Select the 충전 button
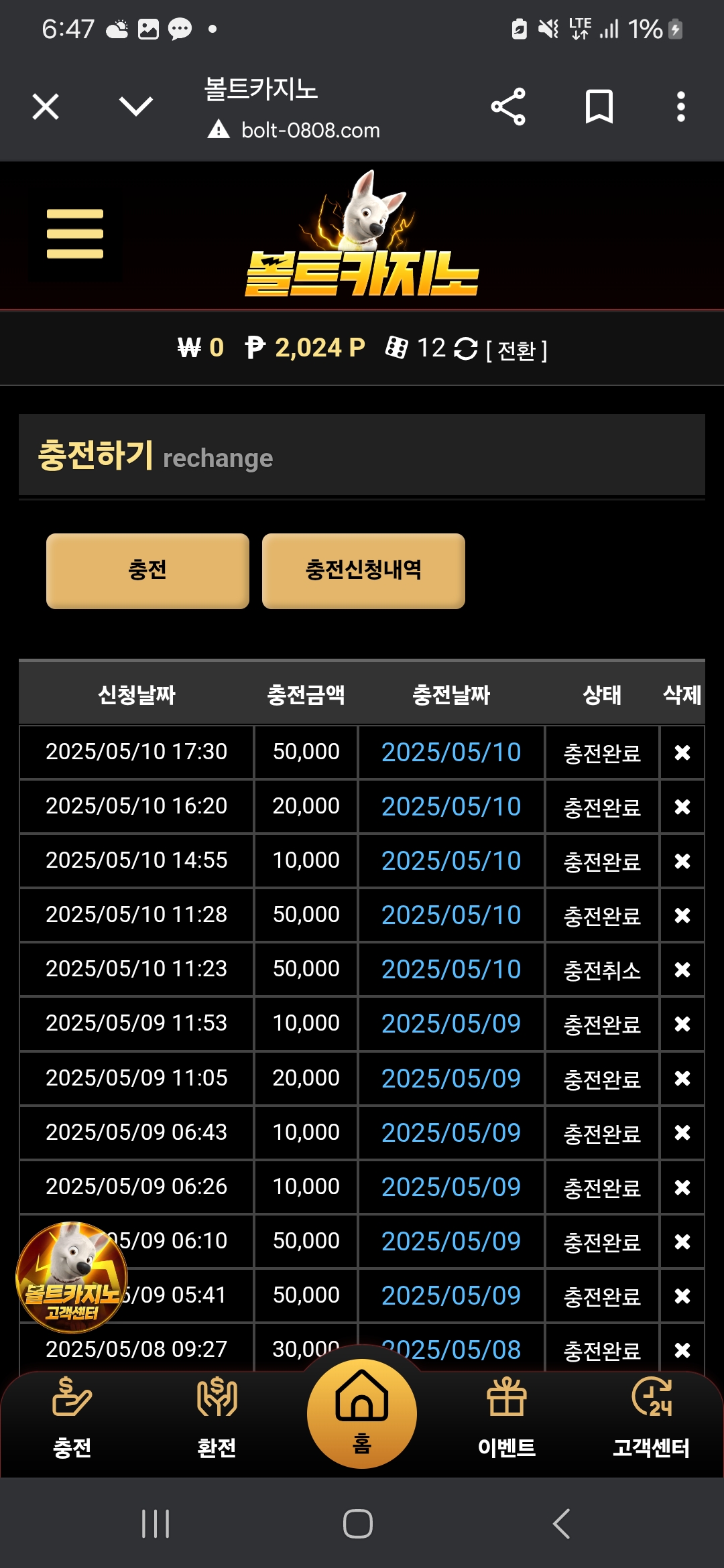Viewport: 724px width, 1568px height. click(147, 571)
